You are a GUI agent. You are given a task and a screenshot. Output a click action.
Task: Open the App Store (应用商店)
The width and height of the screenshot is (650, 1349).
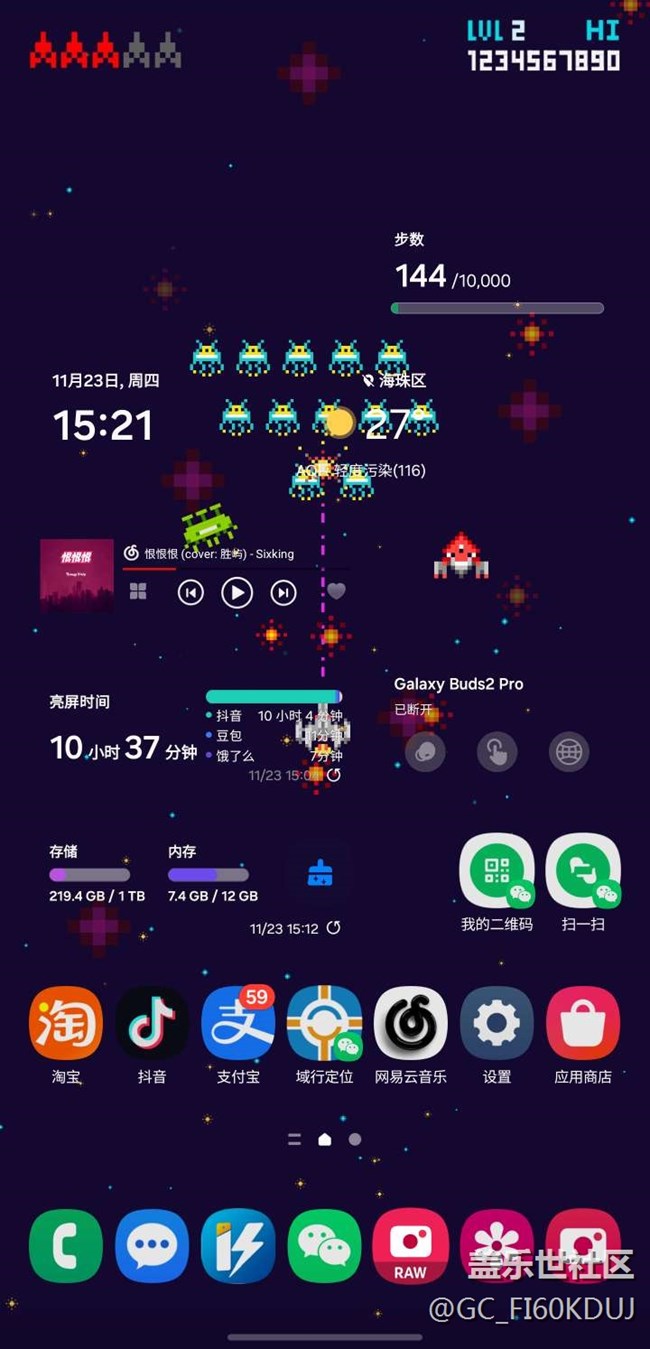click(583, 1023)
